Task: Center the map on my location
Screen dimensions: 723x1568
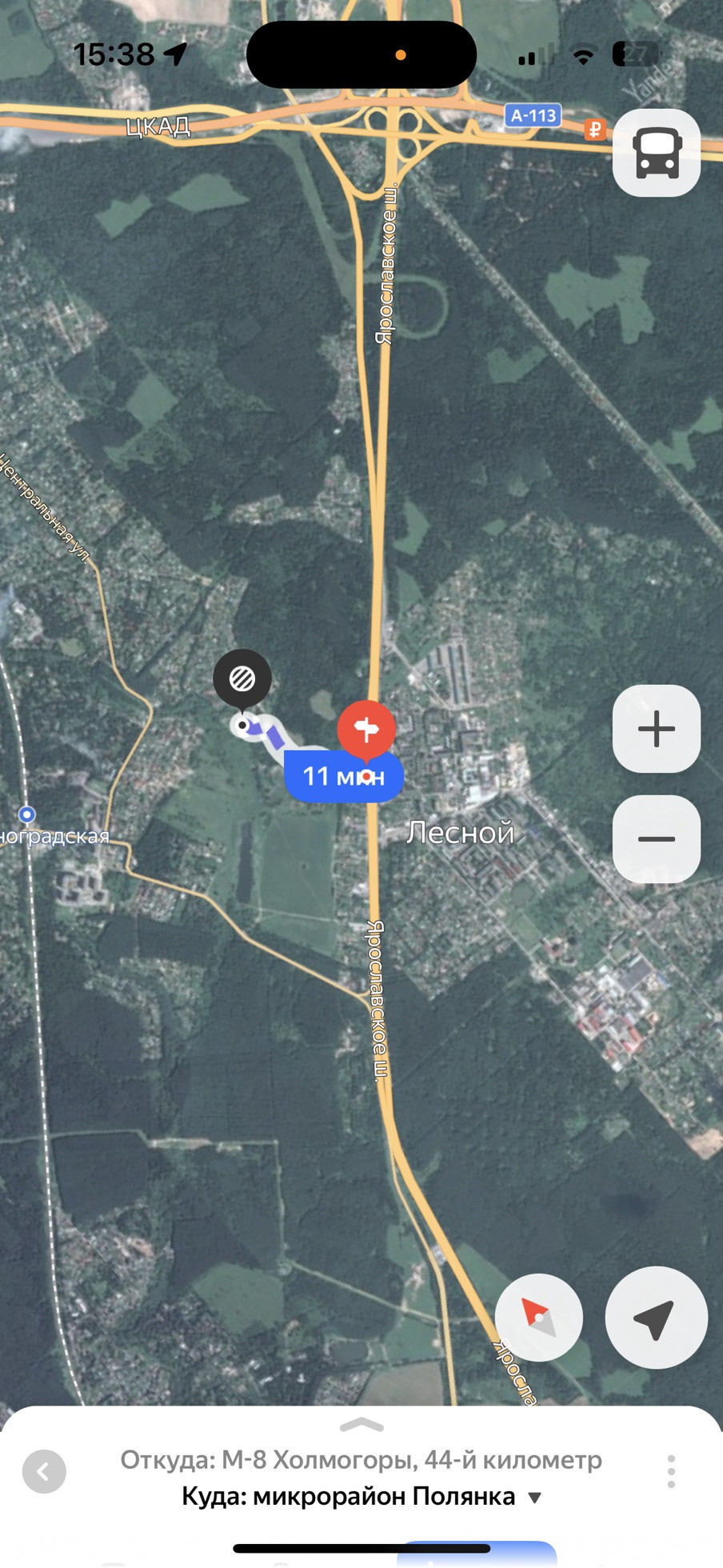Action: coord(656,1318)
